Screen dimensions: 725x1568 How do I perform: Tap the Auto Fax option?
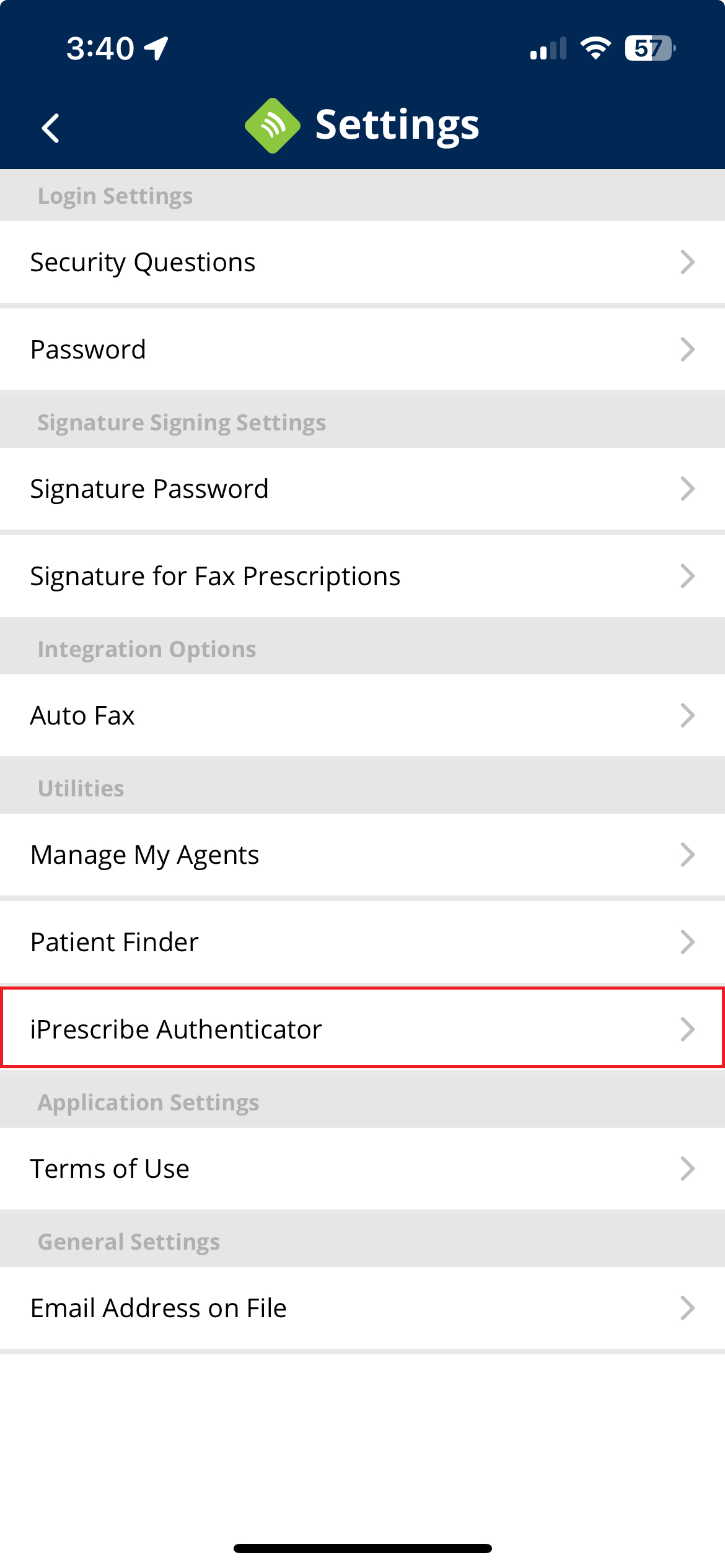click(x=362, y=715)
